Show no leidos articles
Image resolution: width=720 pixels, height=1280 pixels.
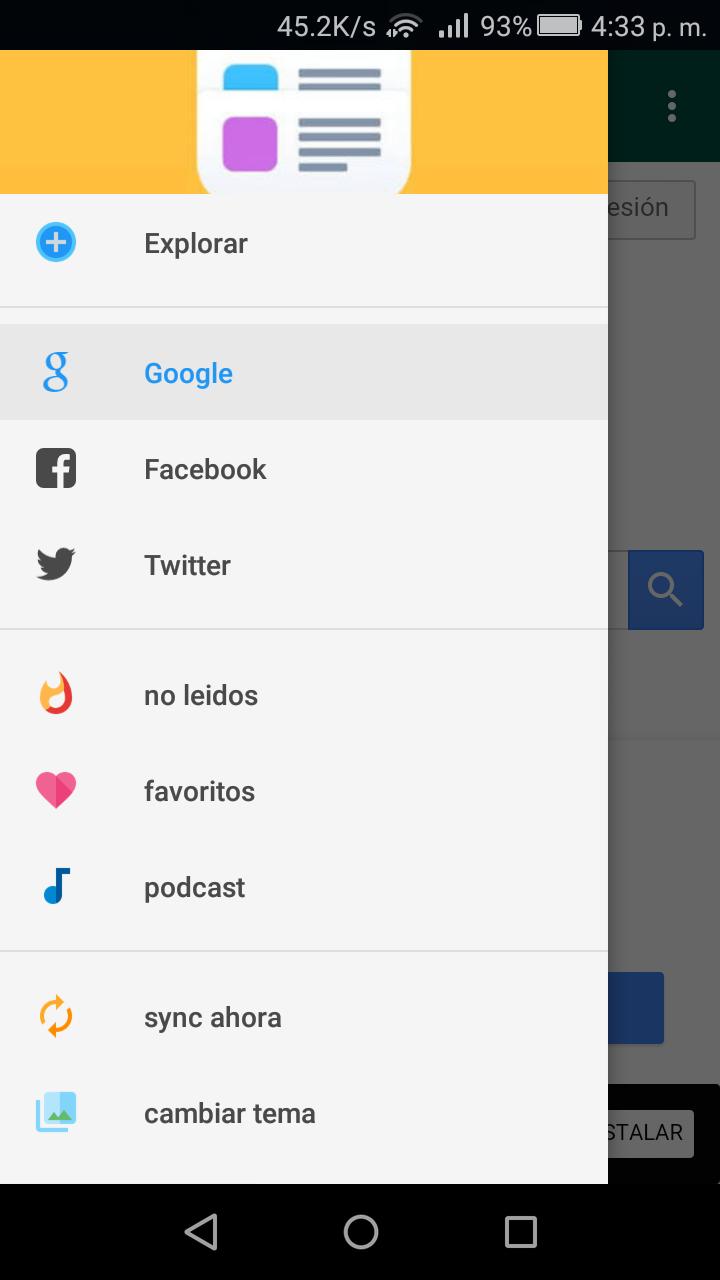click(200, 695)
